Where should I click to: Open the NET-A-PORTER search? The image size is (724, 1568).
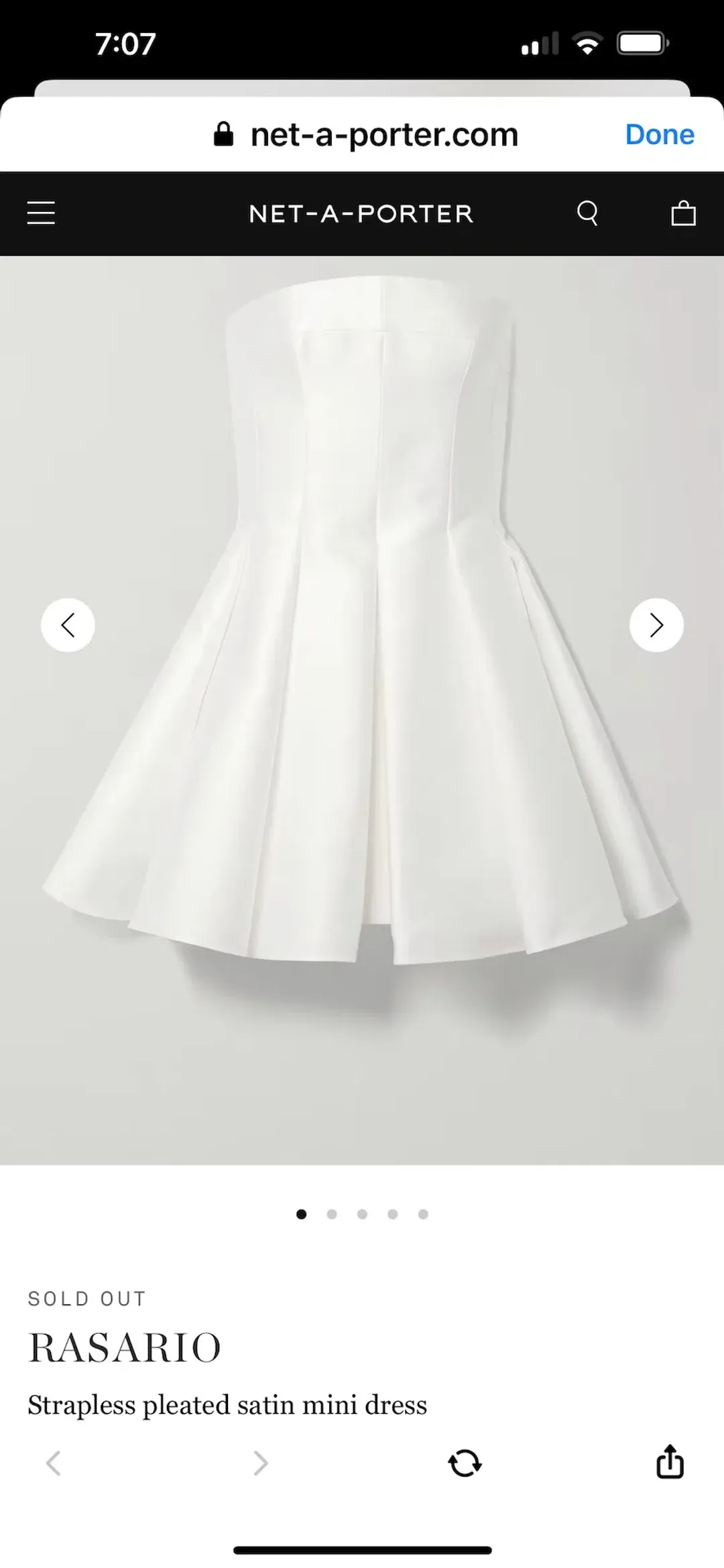587,213
